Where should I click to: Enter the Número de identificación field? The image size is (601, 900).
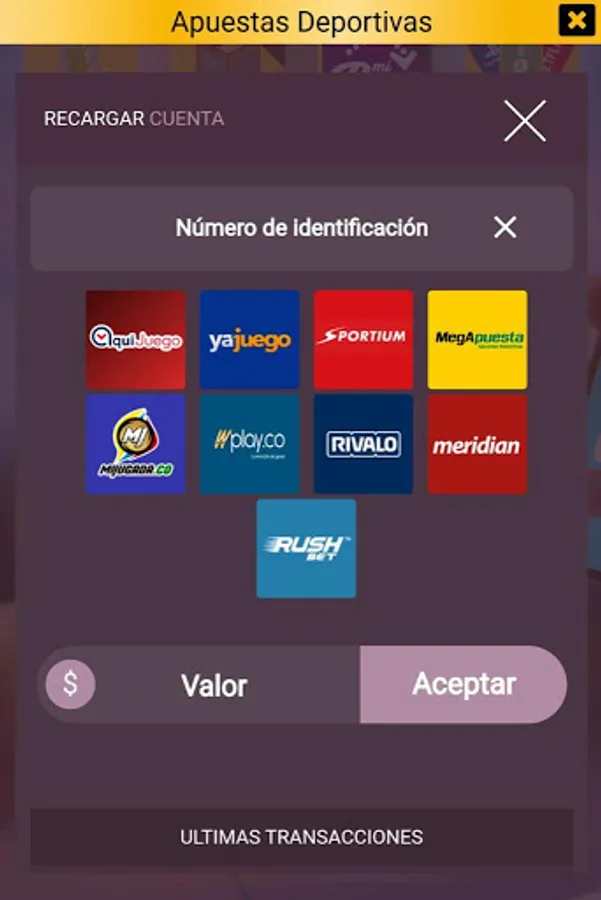[300, 228]
